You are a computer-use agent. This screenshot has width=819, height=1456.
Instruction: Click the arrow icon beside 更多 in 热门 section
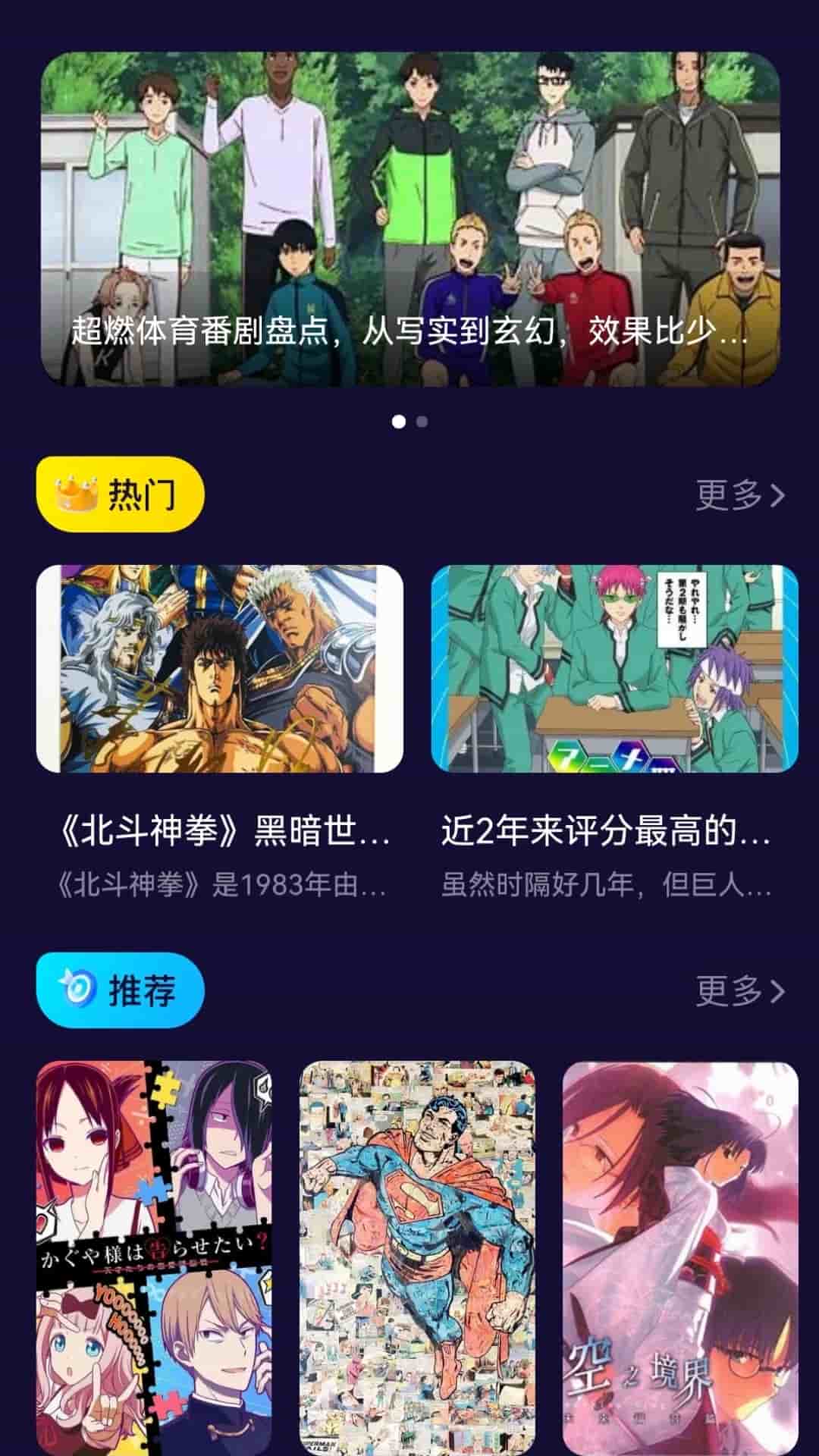coord(775,494)
